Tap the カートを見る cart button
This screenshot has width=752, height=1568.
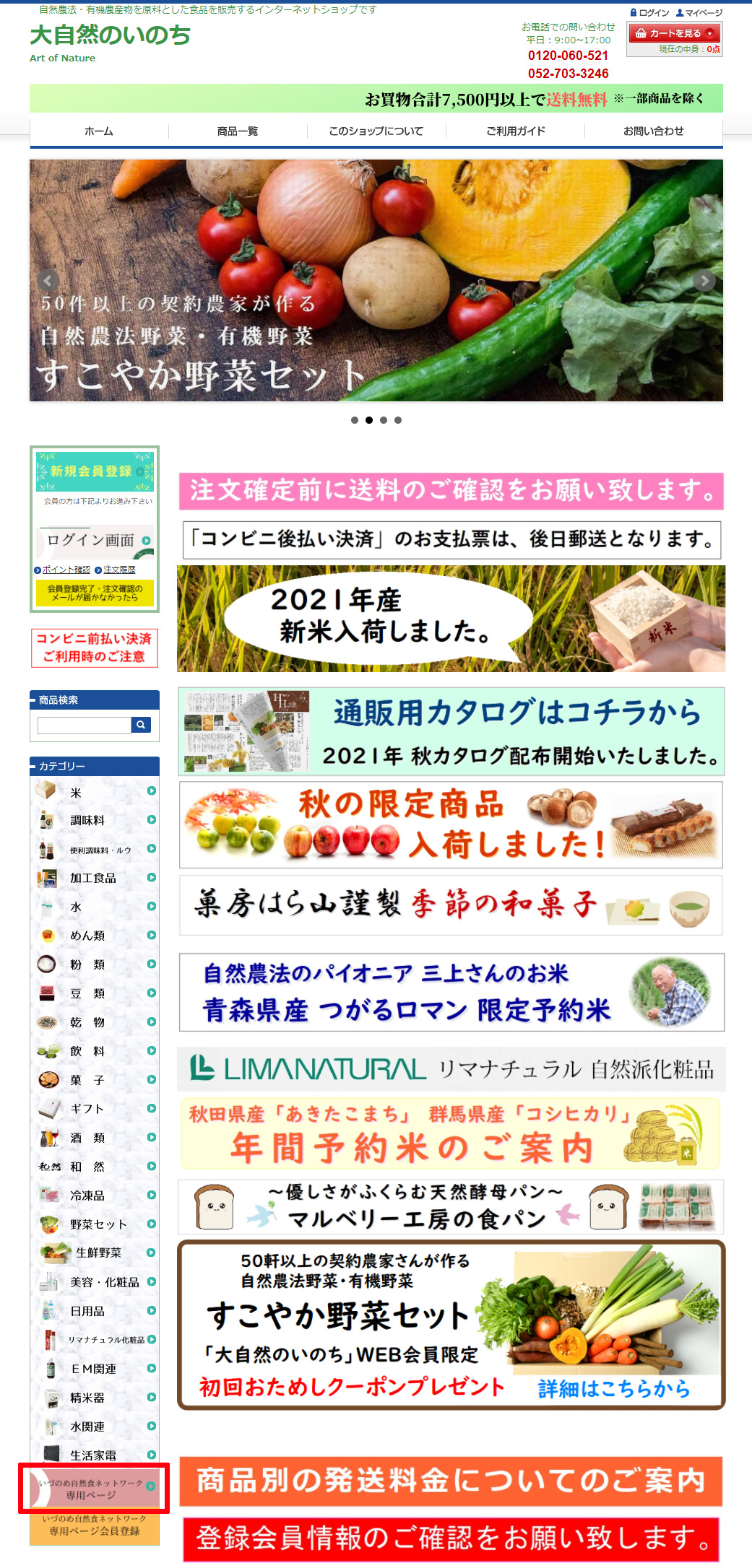(x=675, y=33)
